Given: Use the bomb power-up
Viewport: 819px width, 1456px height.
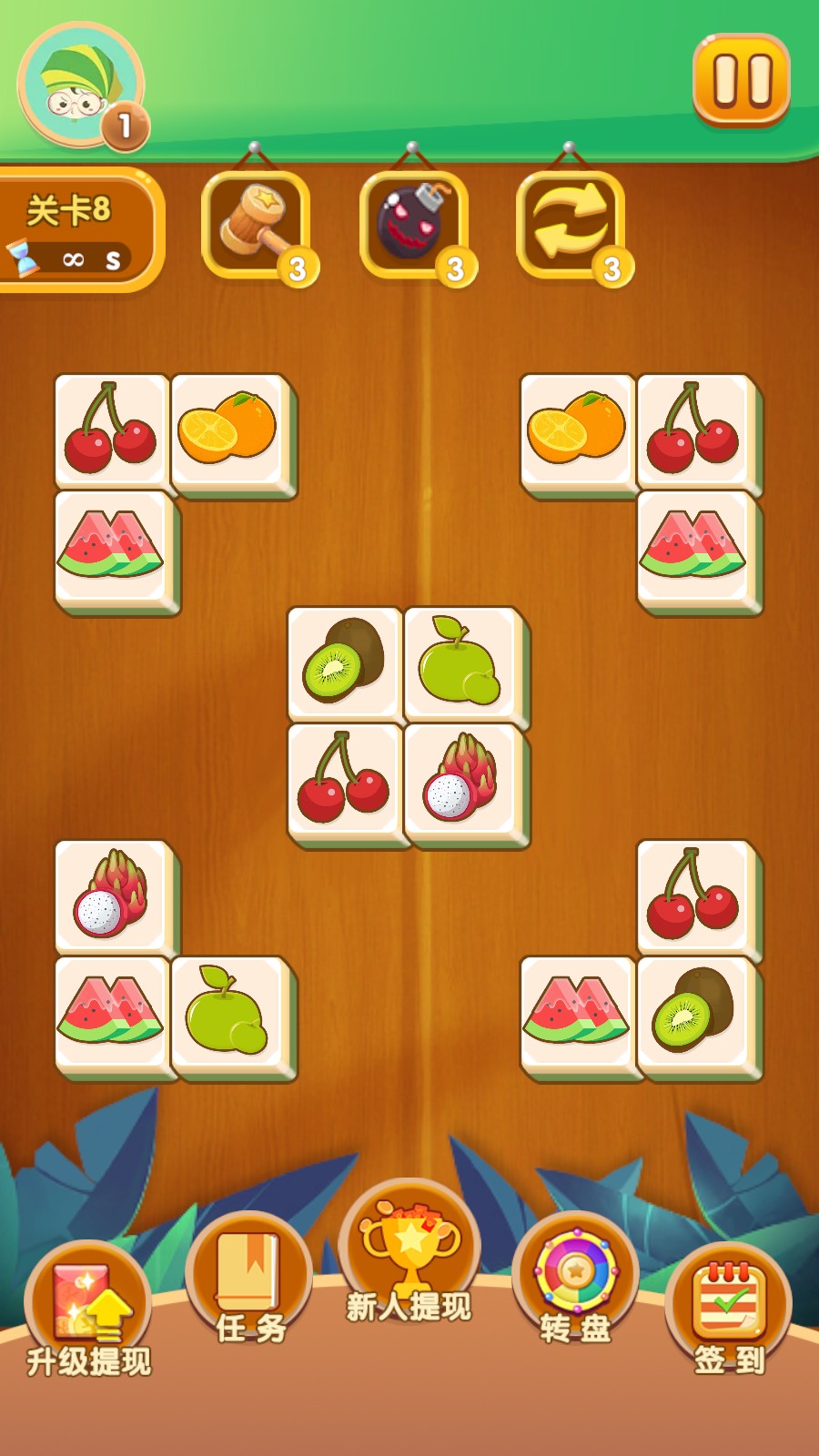Looking at the screenshot, I should coord(414,225).
